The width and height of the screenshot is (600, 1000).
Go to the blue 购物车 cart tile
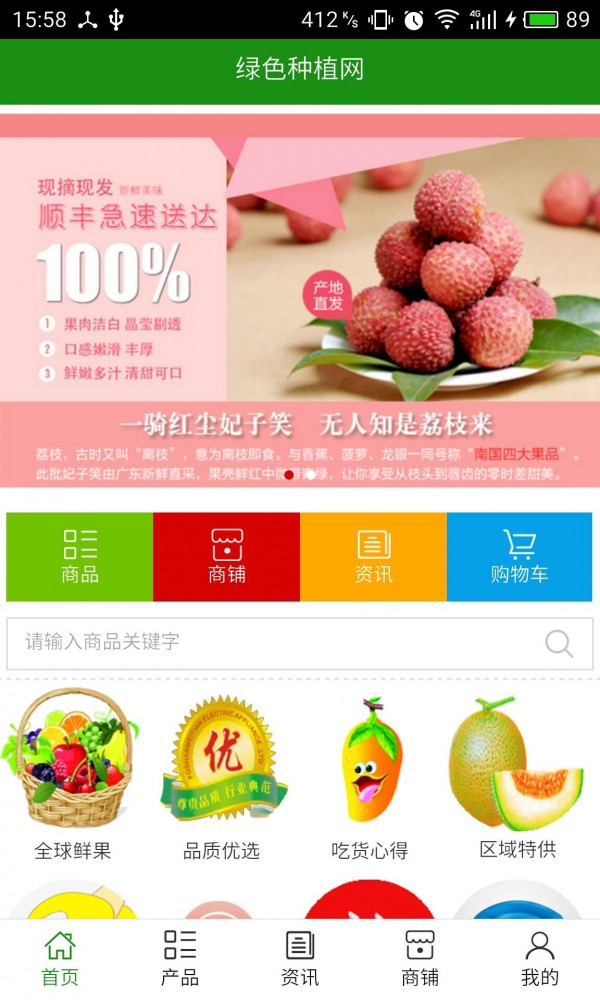click(x=519, y=557)
